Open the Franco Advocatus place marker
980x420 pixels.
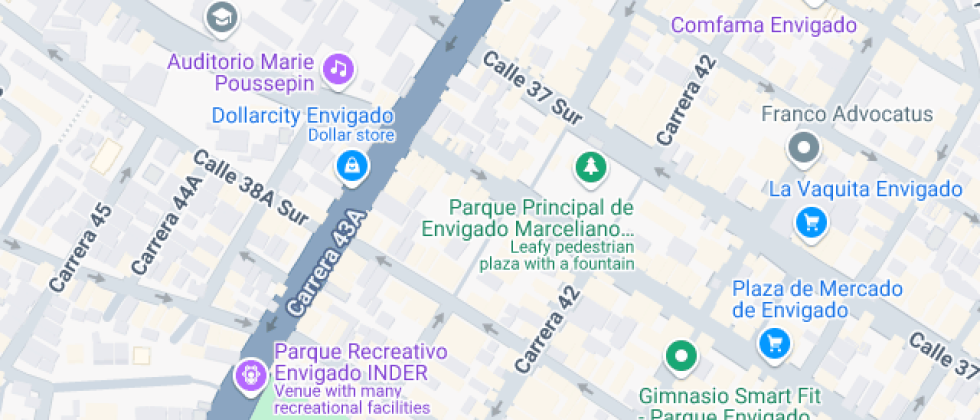click(x=803, y=150)
